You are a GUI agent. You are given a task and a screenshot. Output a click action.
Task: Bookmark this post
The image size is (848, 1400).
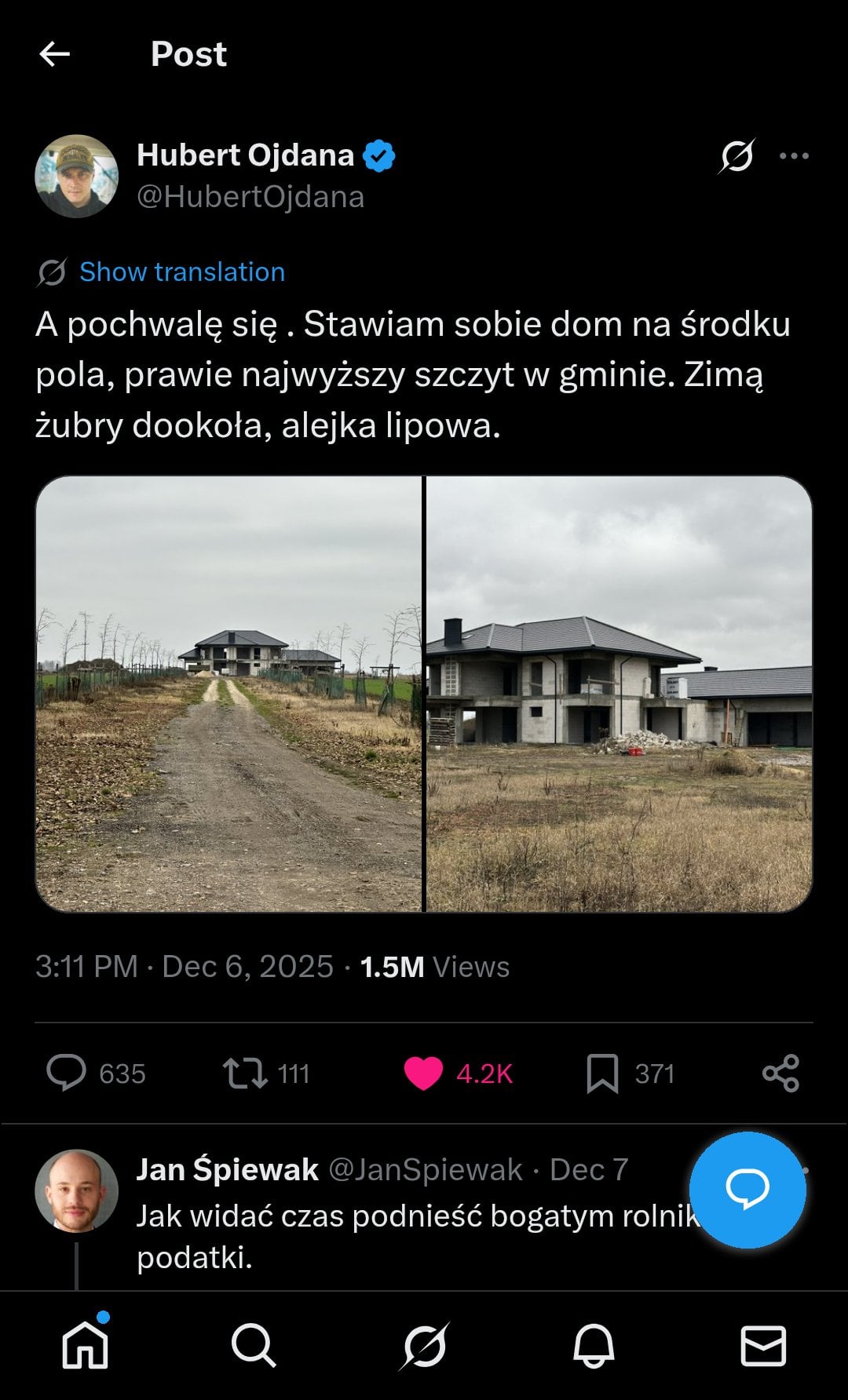pos(602,1073)
